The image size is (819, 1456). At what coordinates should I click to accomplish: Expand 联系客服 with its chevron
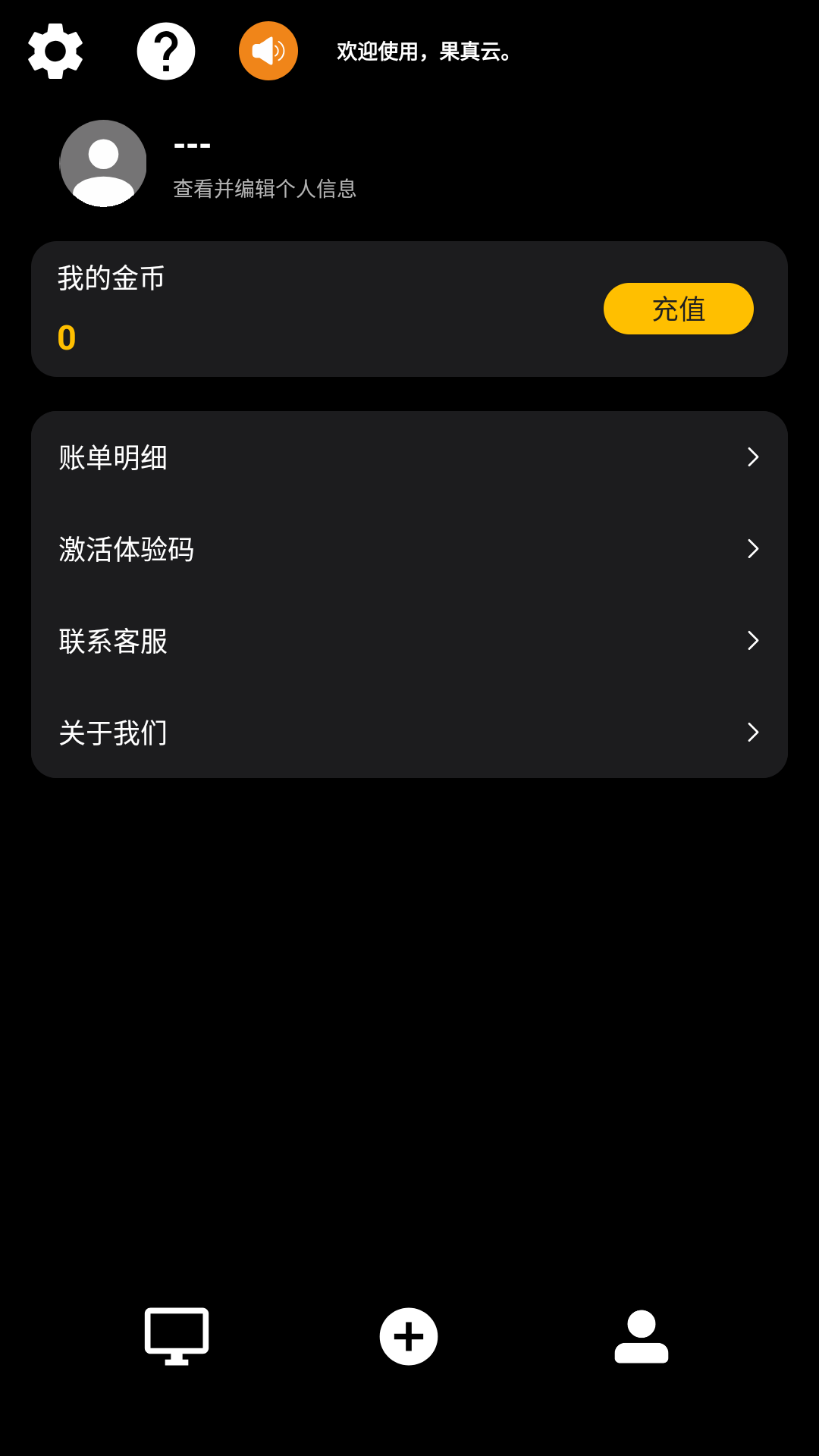tap(752, 641)
